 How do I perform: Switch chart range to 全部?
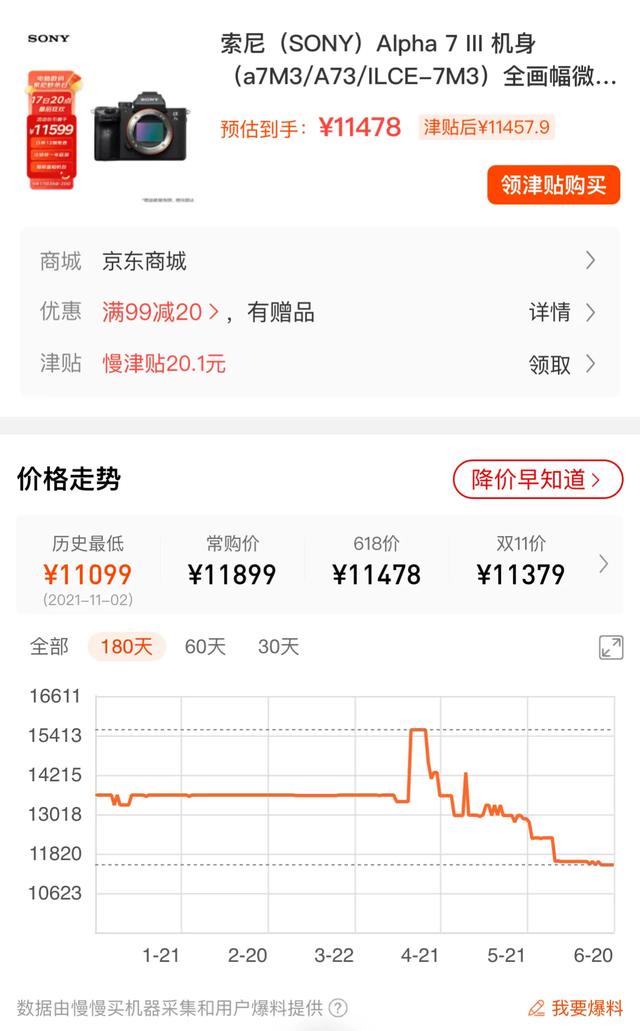pyautogui.click(x=48, y=646)
